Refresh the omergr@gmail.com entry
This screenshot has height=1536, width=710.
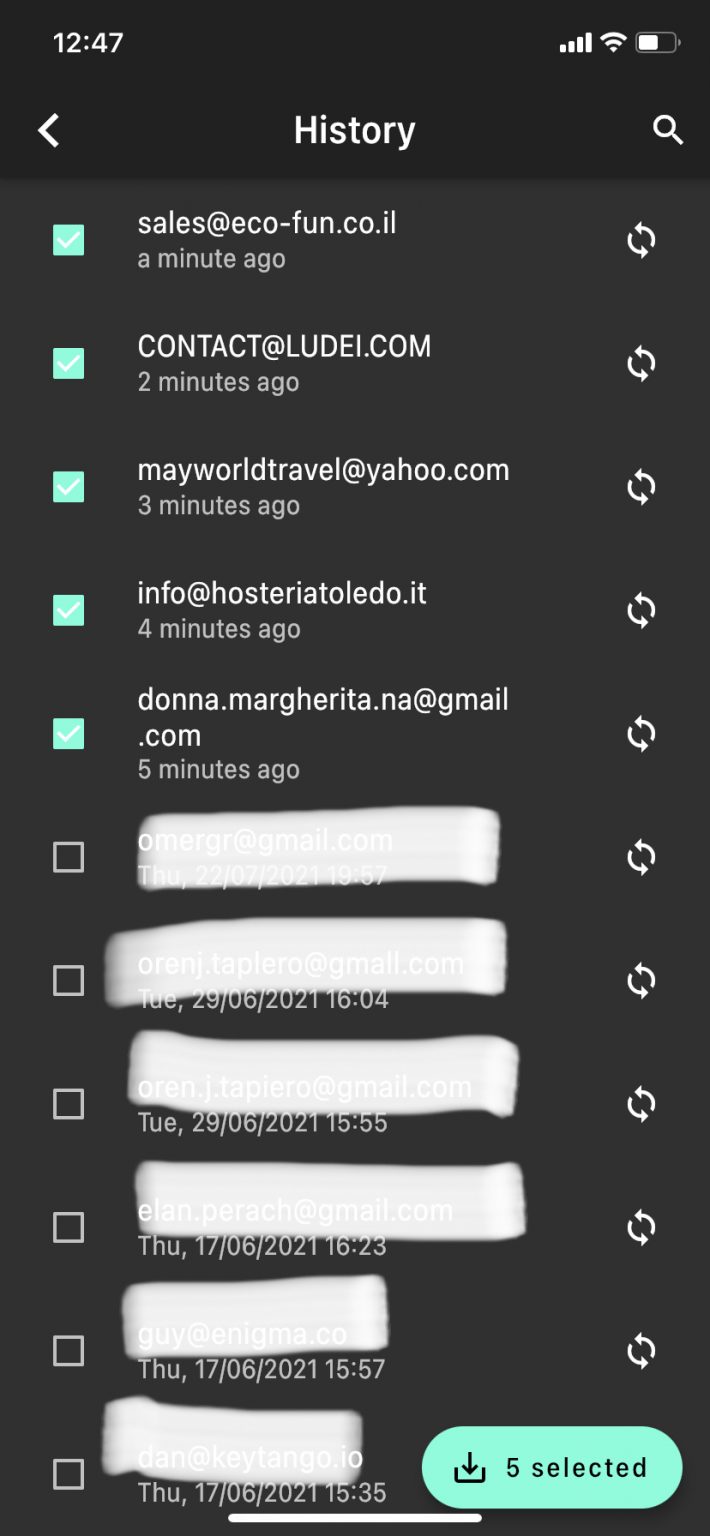tap(641, 857)
